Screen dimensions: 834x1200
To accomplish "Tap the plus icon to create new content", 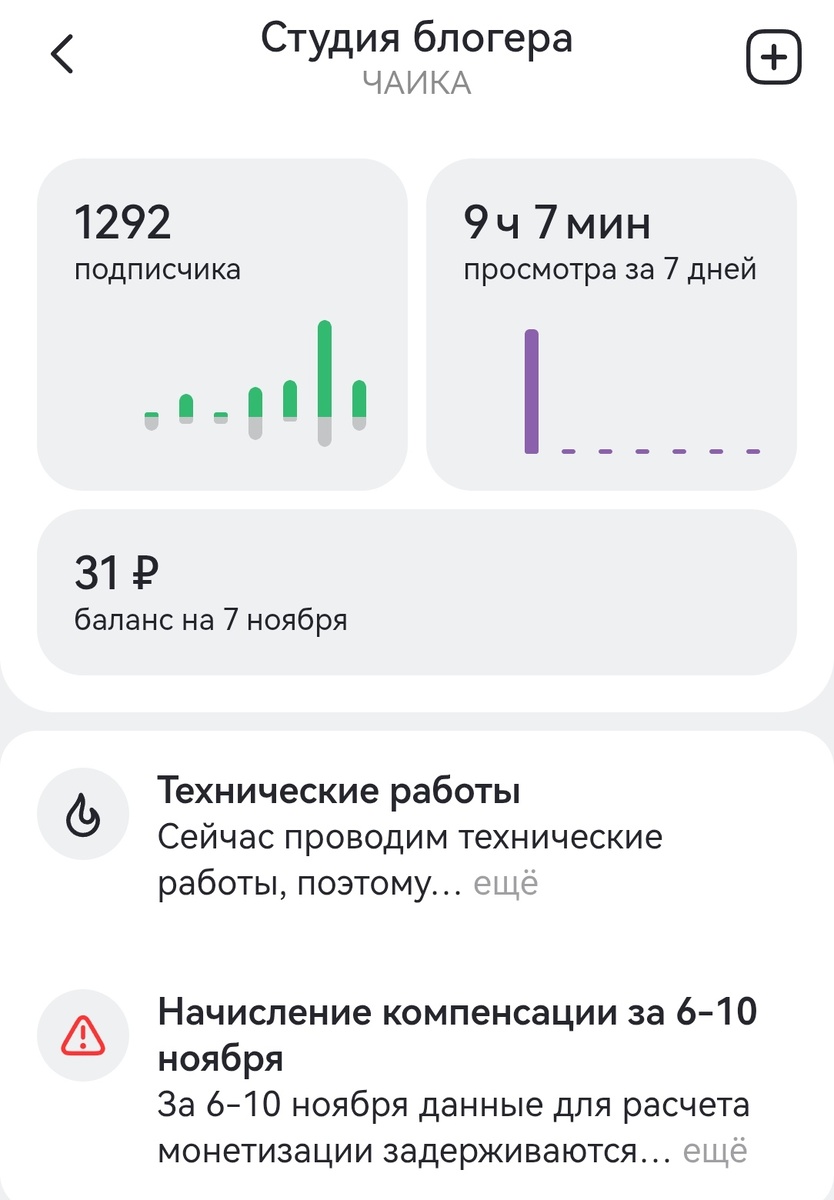I will pyautogui.click(x=774, y=56).
